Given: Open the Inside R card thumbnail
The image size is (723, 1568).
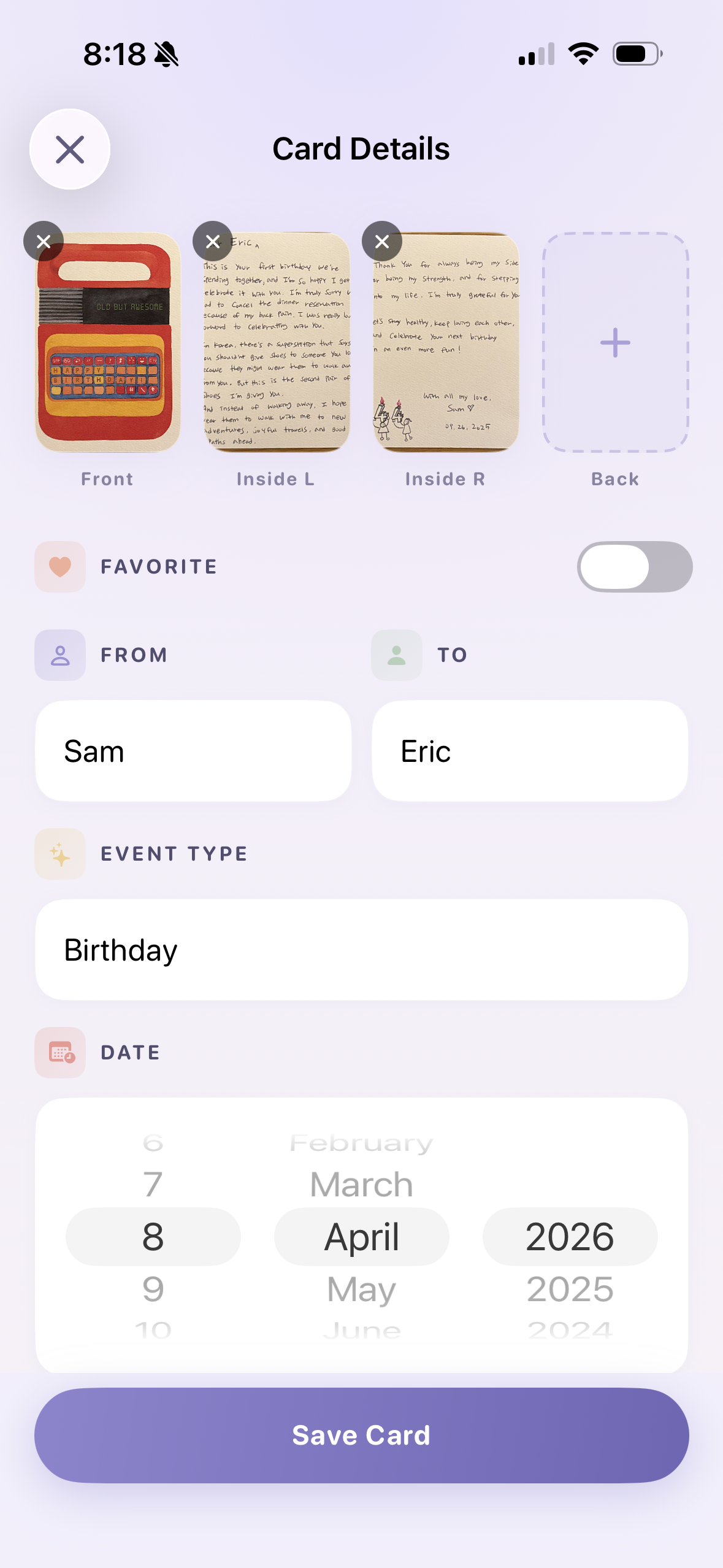Looking at the screenshot, I should (446, 342).
